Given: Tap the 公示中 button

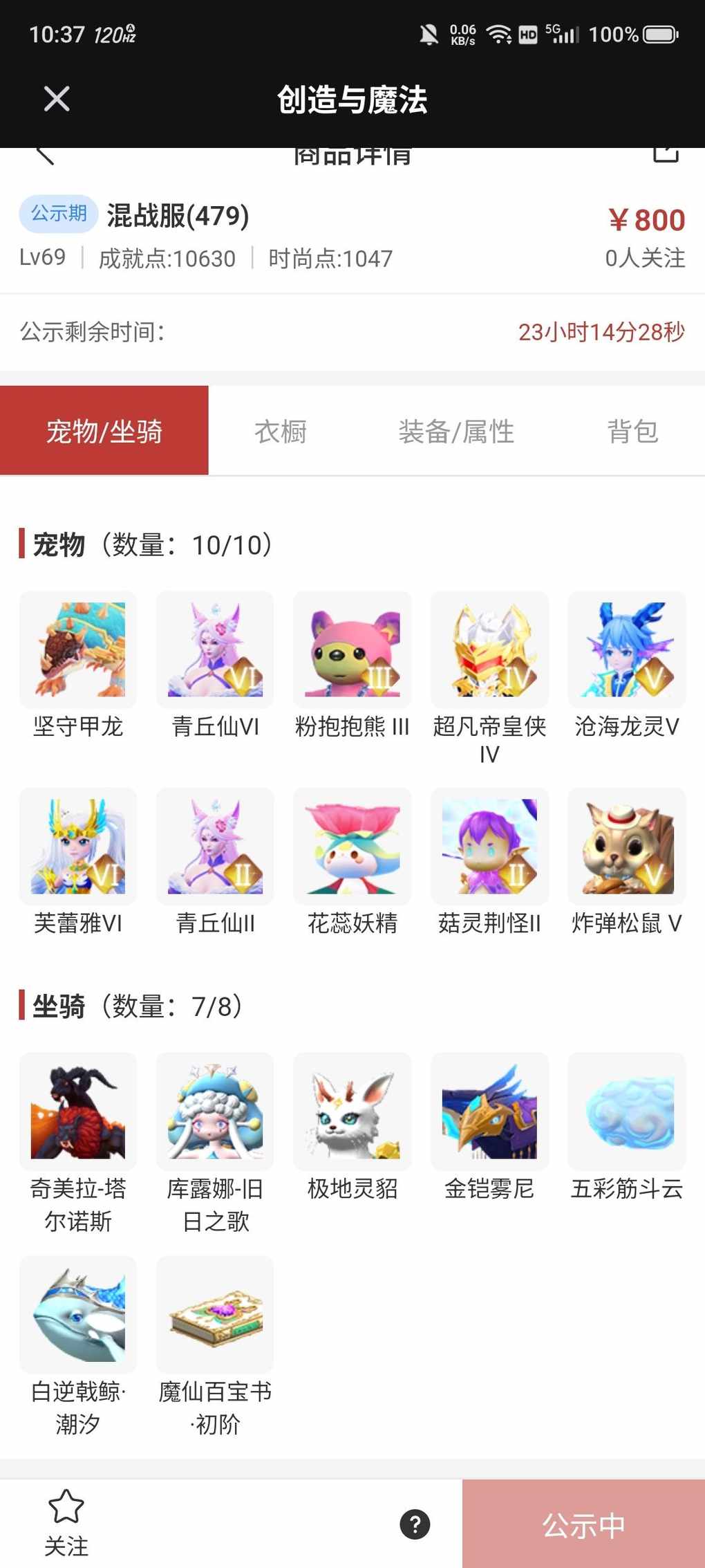Looking at the screenshot, I should point(583,1524).
